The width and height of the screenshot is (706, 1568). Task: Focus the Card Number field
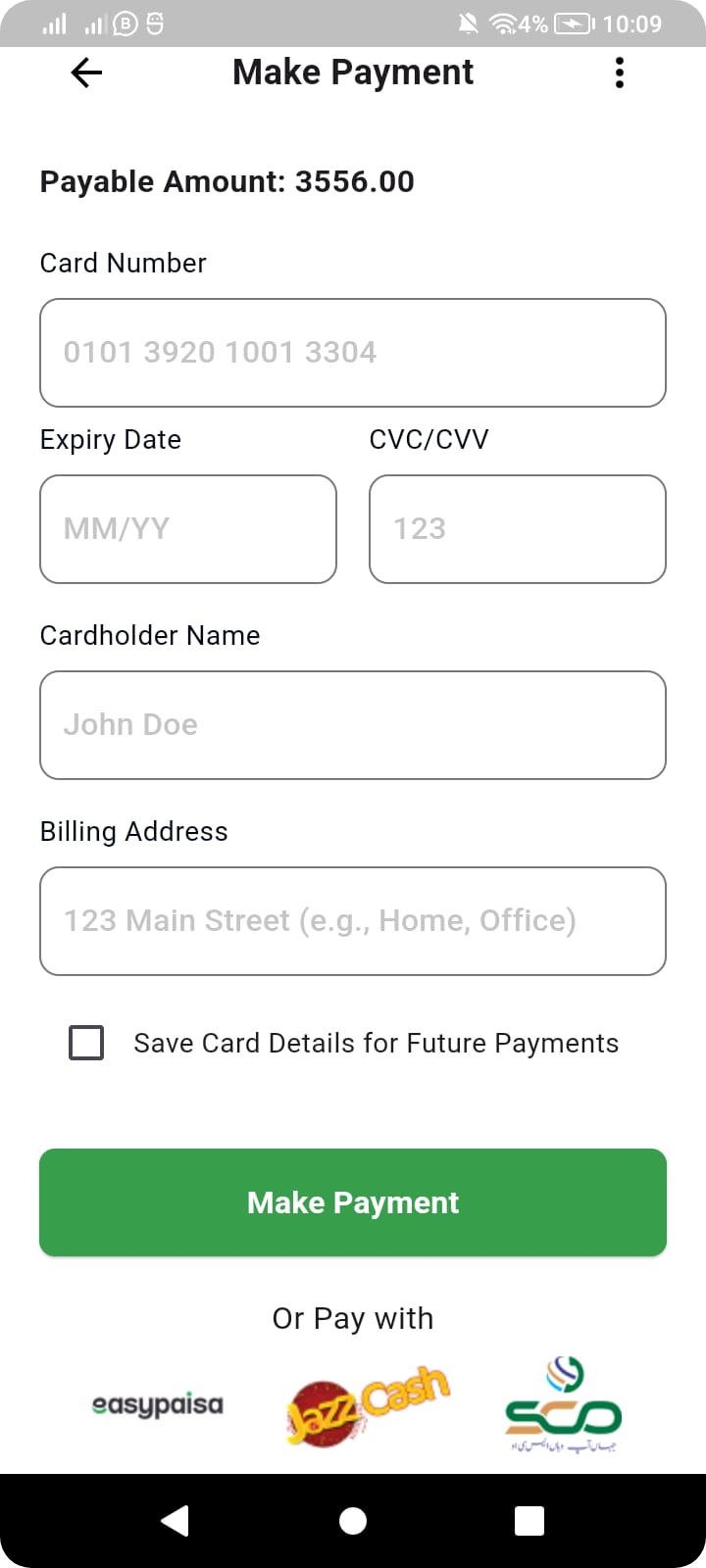tap(353, 353)
